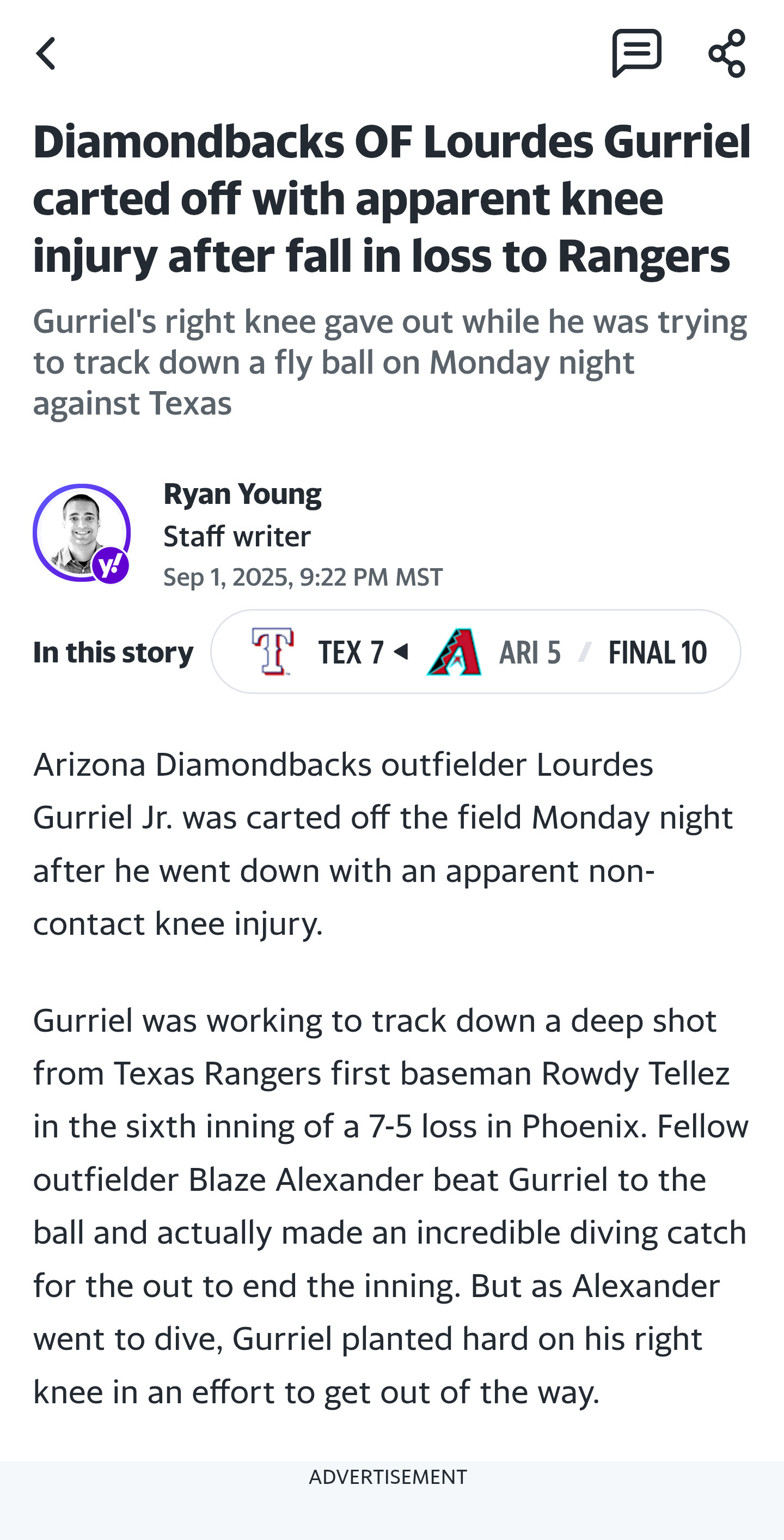Share this article
This screenshot has height=1540, width=784.
[x=727, y=53]
